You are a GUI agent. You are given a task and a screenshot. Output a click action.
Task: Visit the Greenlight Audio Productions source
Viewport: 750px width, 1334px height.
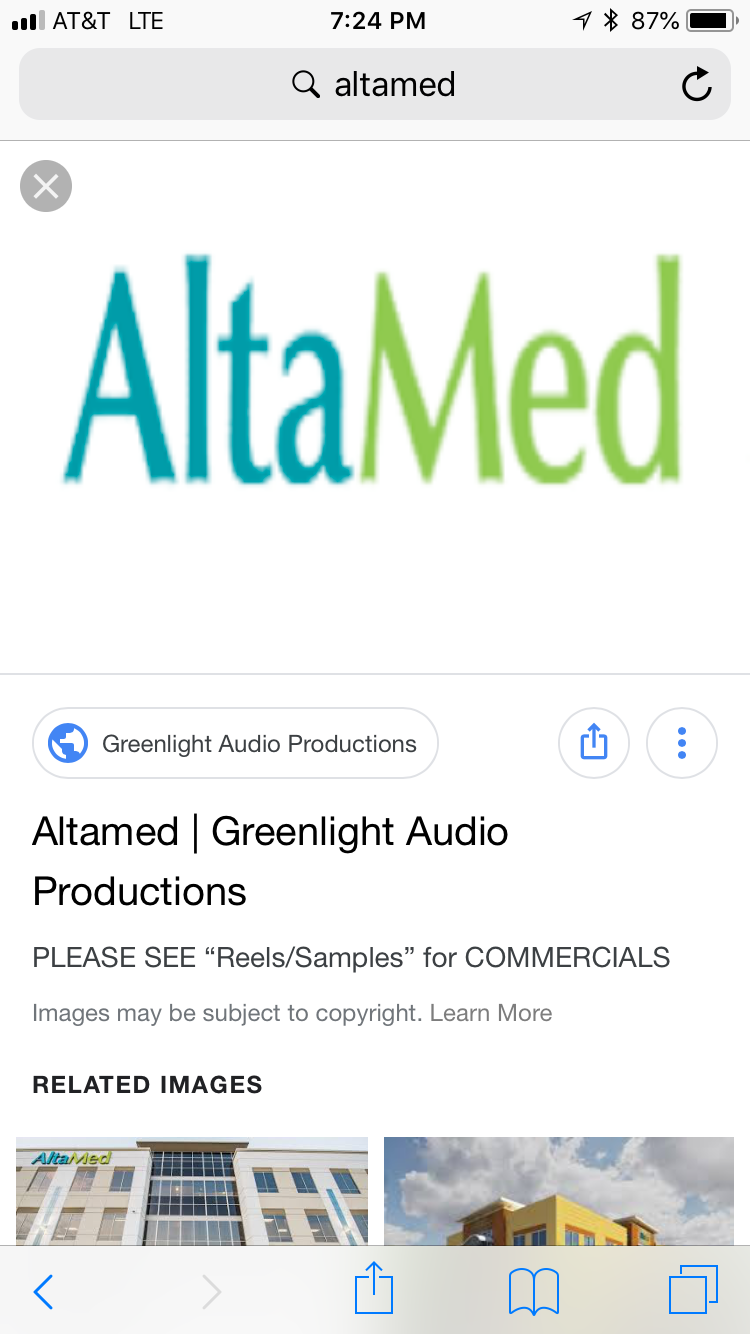tap(236, 743)
